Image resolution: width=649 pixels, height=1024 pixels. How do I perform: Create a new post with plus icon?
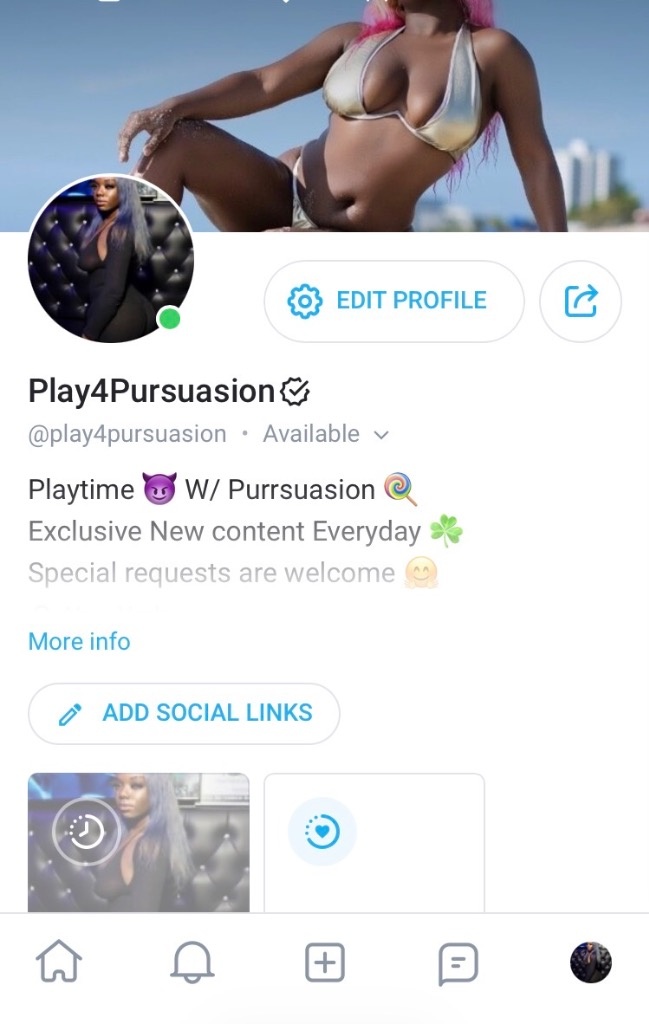(x=324, y=964)
